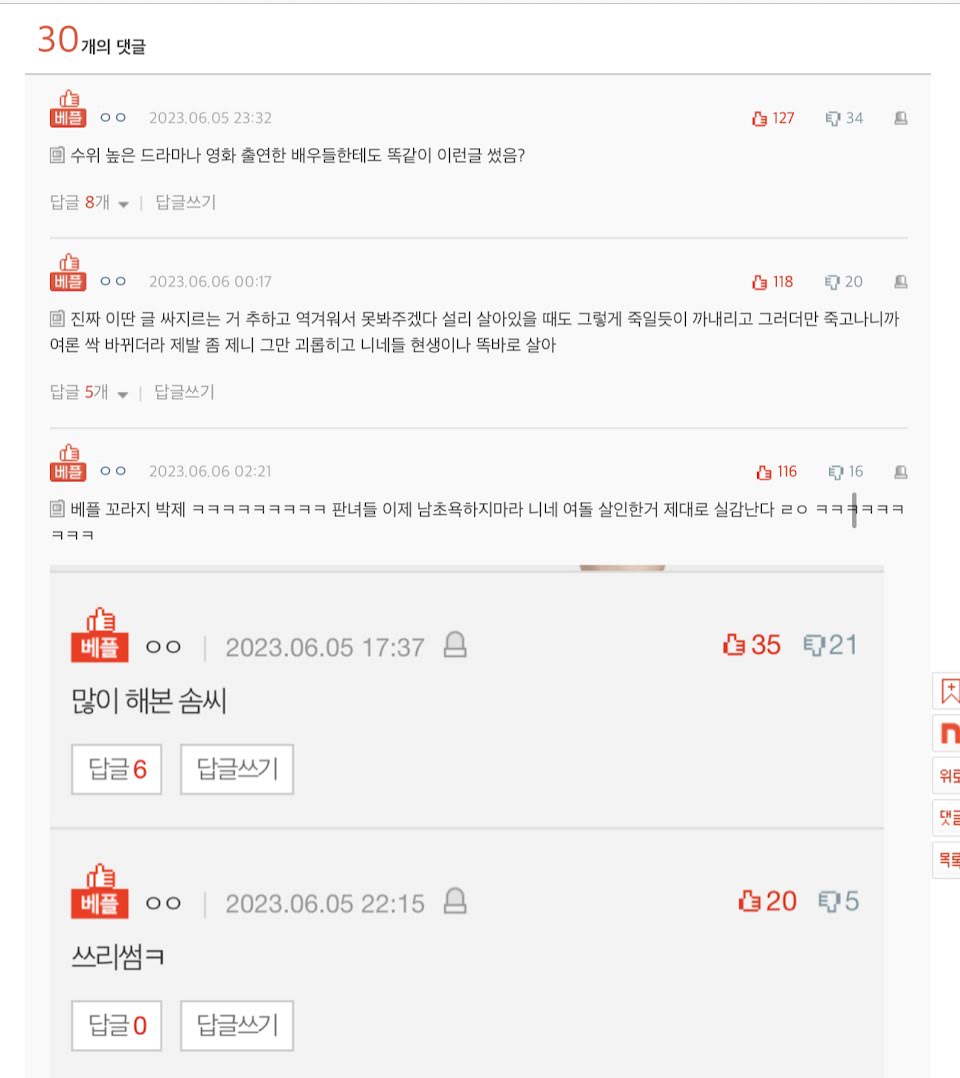Expand the 5 replies under the 00:17 comment

click(90, 393)
